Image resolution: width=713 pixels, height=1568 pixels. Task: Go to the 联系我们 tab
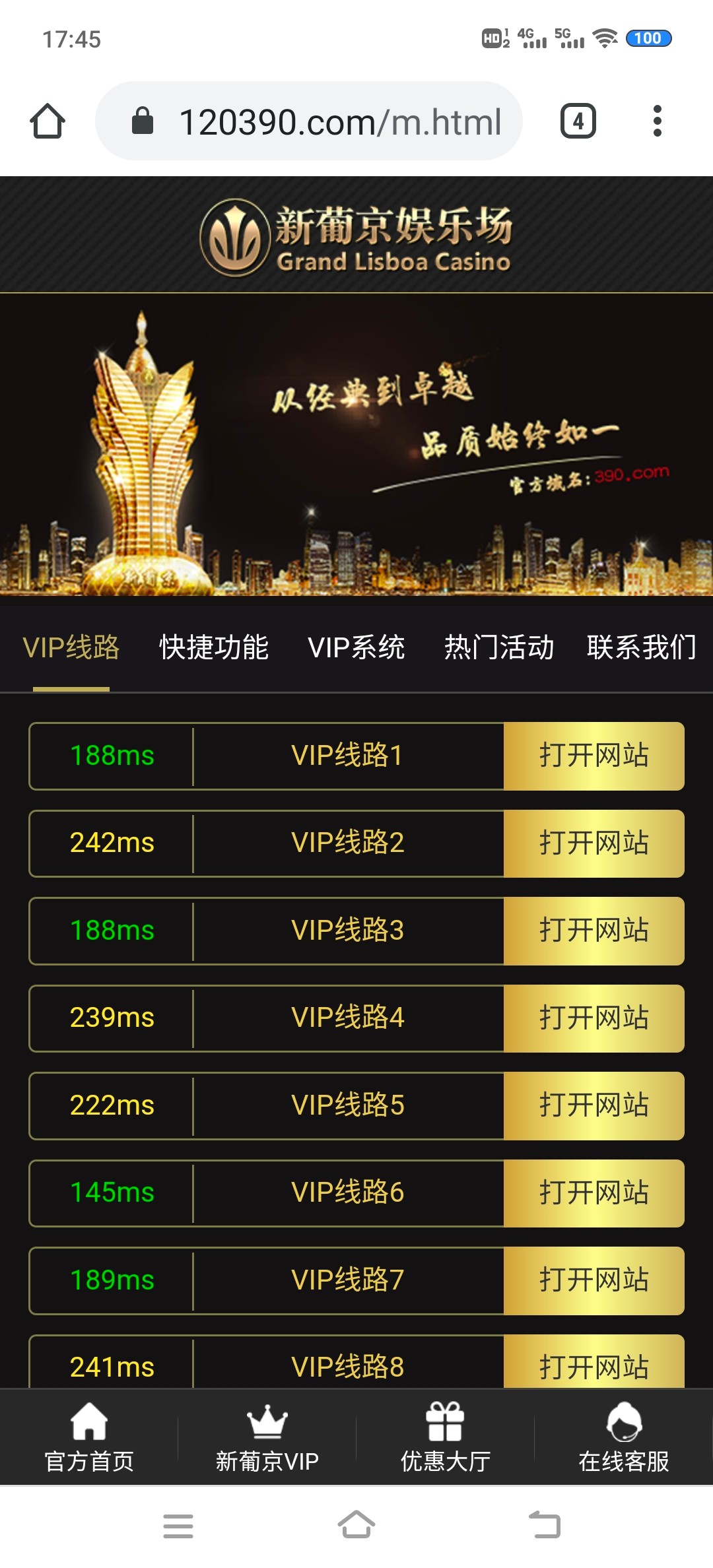tap(641, 647)
